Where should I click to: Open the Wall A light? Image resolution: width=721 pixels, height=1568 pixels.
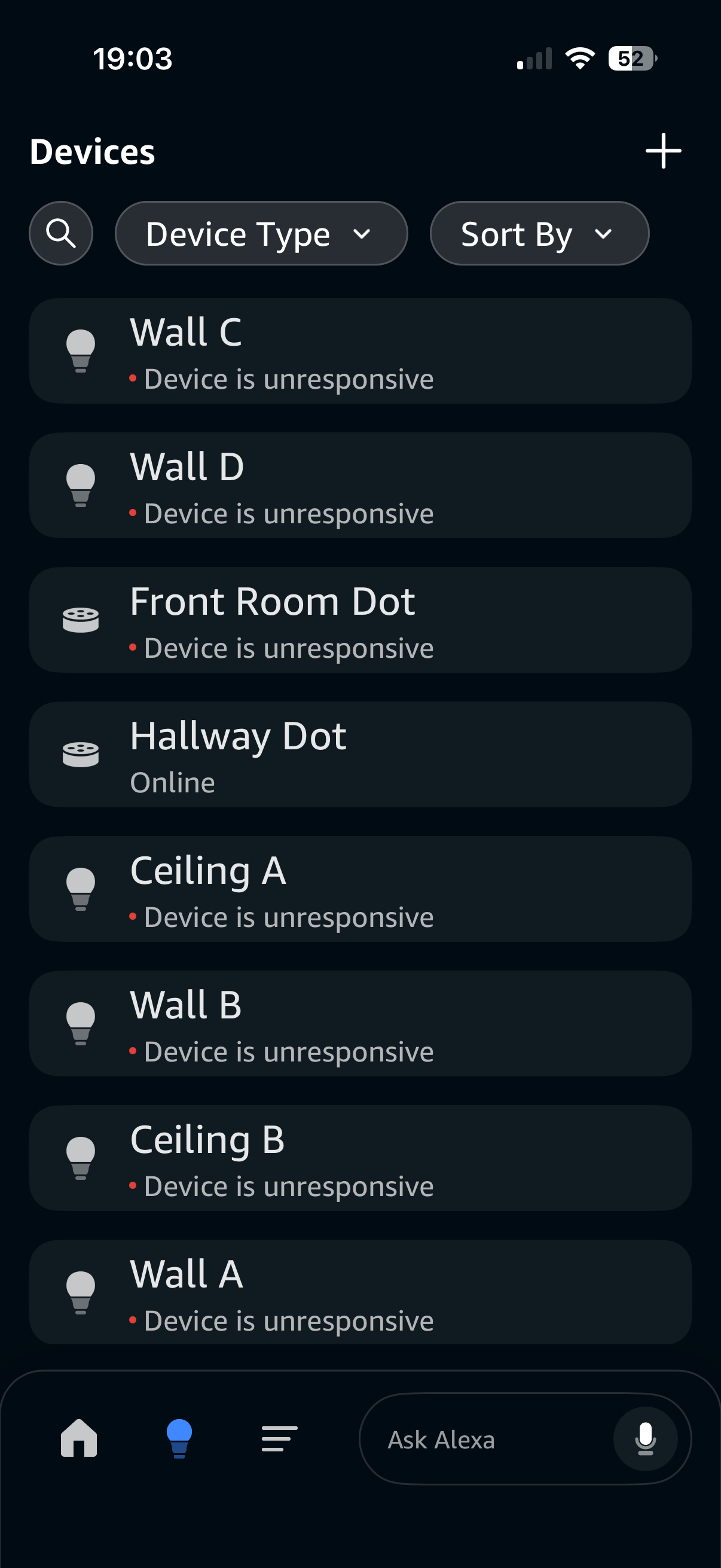360,1292
